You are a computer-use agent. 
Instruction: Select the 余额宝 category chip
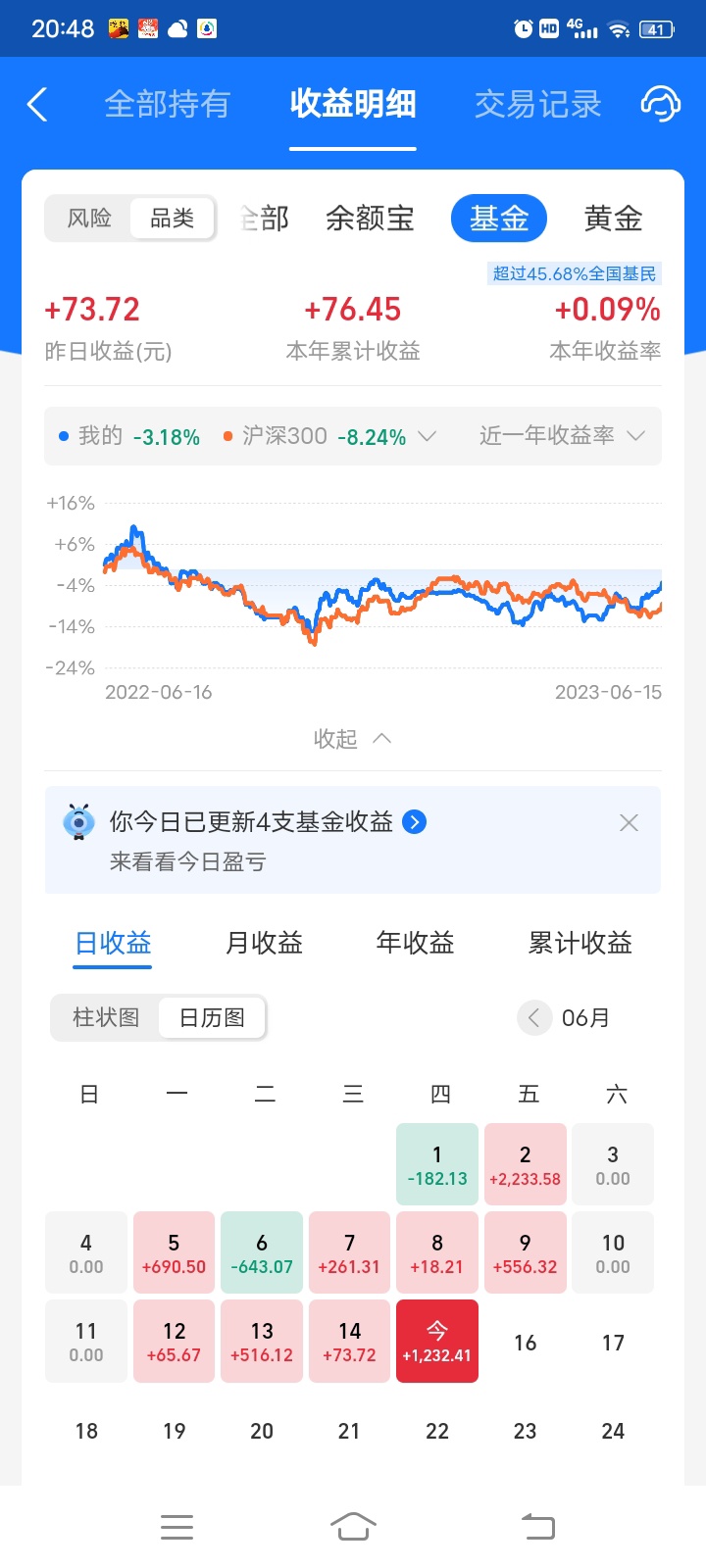[x=370, y=218]
